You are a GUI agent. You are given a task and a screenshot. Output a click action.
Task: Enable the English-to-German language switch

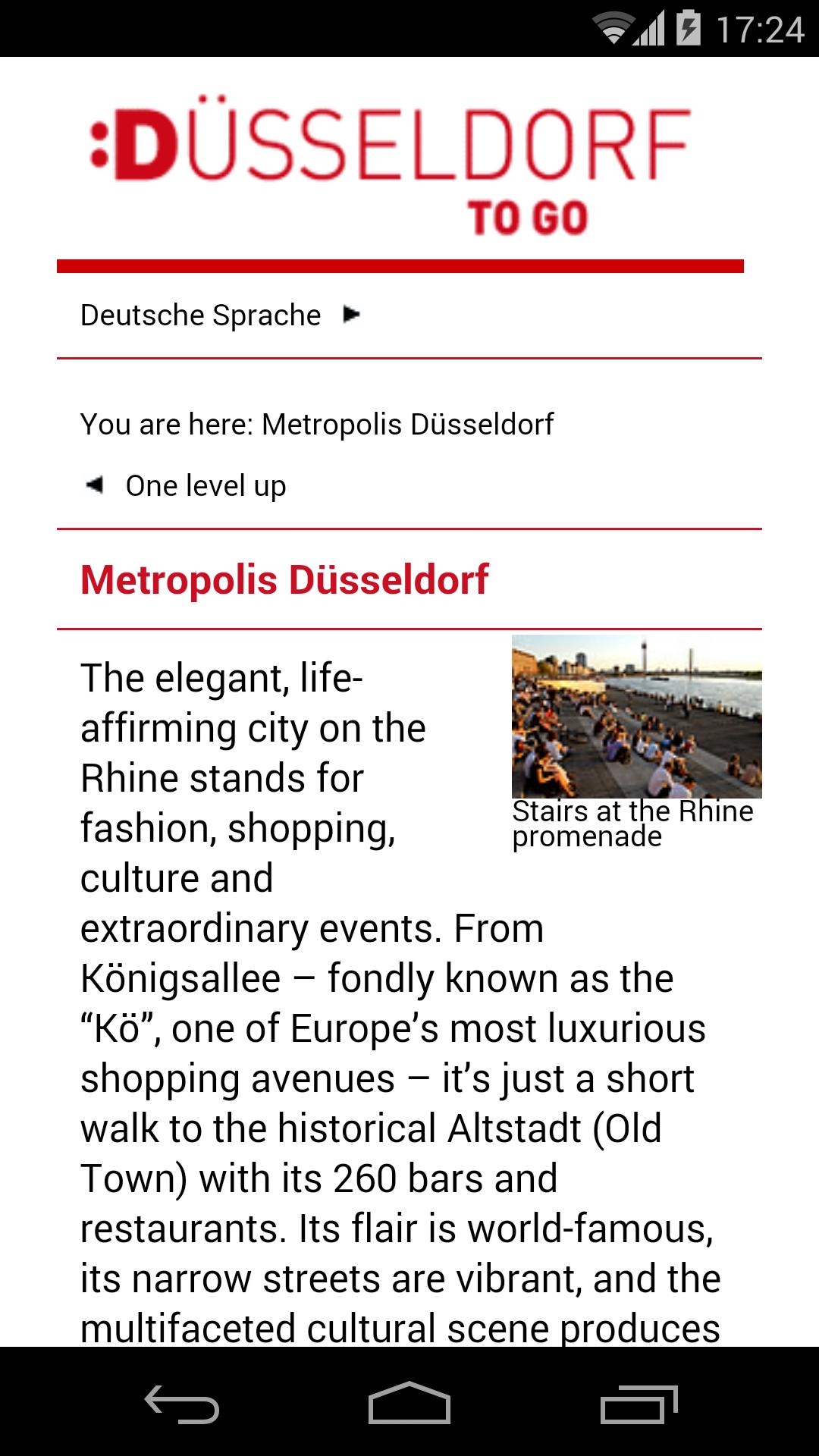click(x=200, y=314)
